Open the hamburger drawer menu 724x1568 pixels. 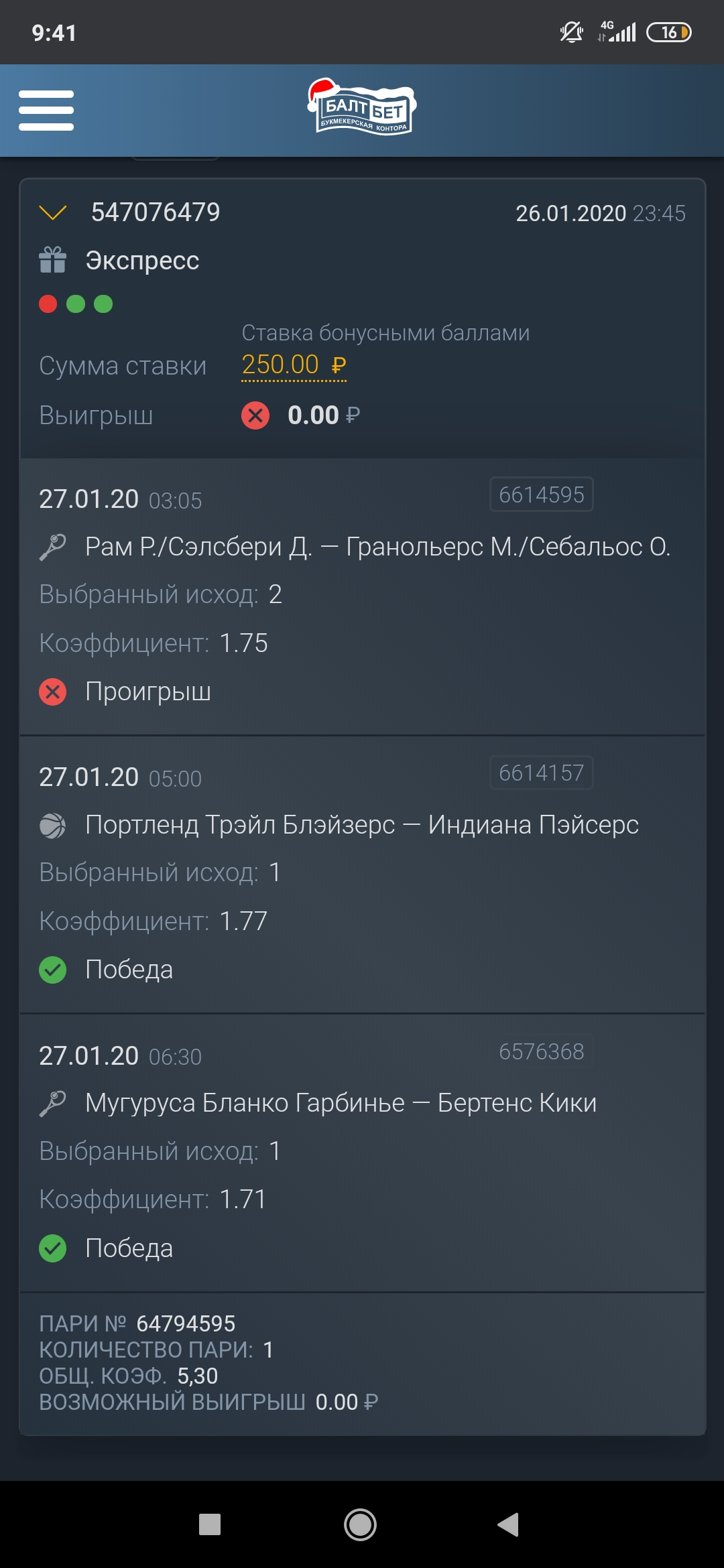(x=46, y=111)
